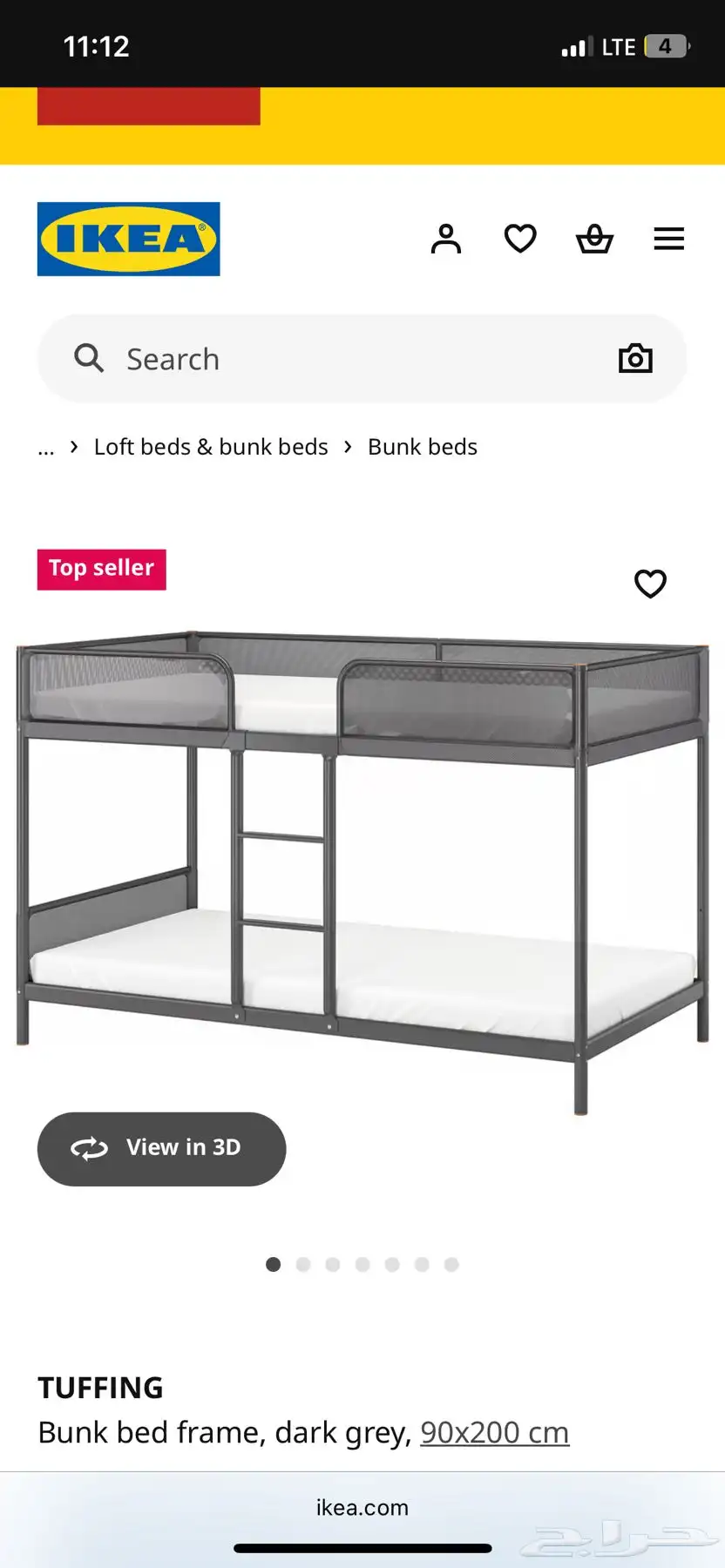The image size is (725, 1568).
Task: Jump to the second image dot
Action: point(303,1264)
